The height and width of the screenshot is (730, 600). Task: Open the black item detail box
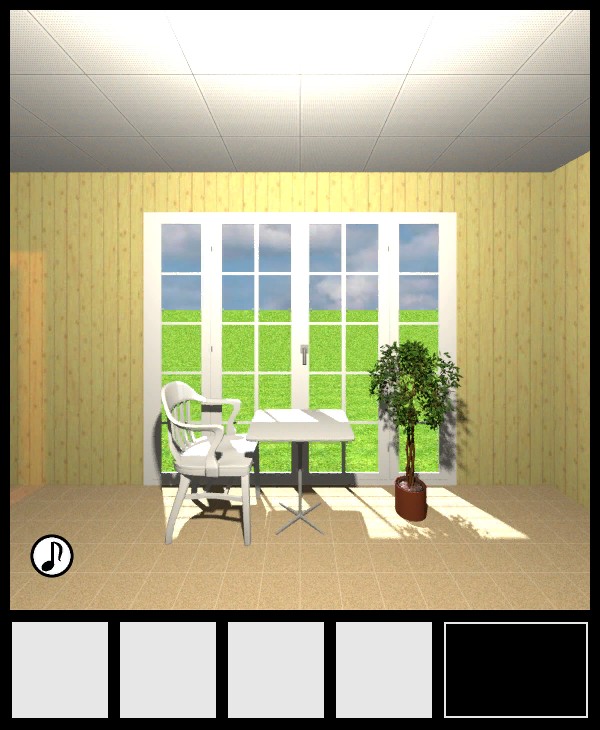pos(516,670)
